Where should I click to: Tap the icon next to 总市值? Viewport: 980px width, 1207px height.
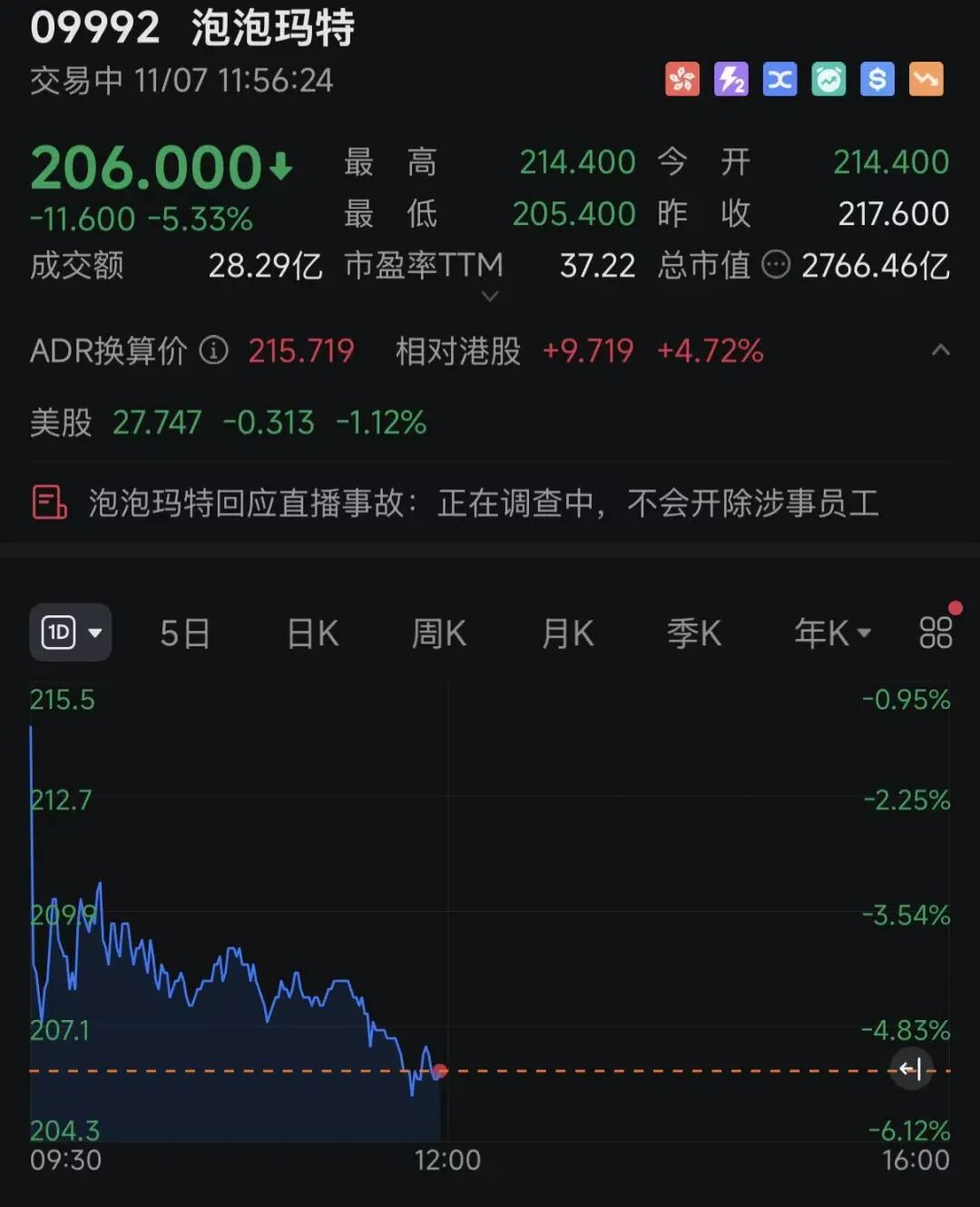776,265
